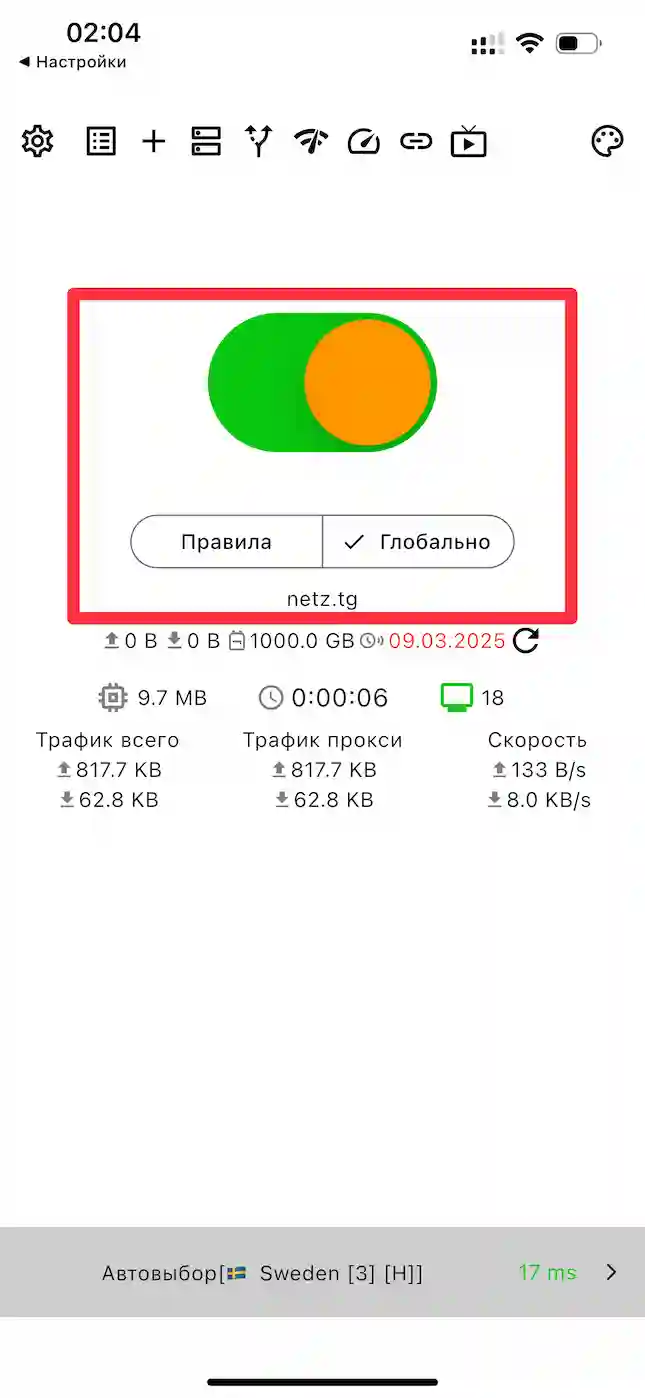Refresh the subscription info
The image size is (645, 1398).
tap(526, 641)
